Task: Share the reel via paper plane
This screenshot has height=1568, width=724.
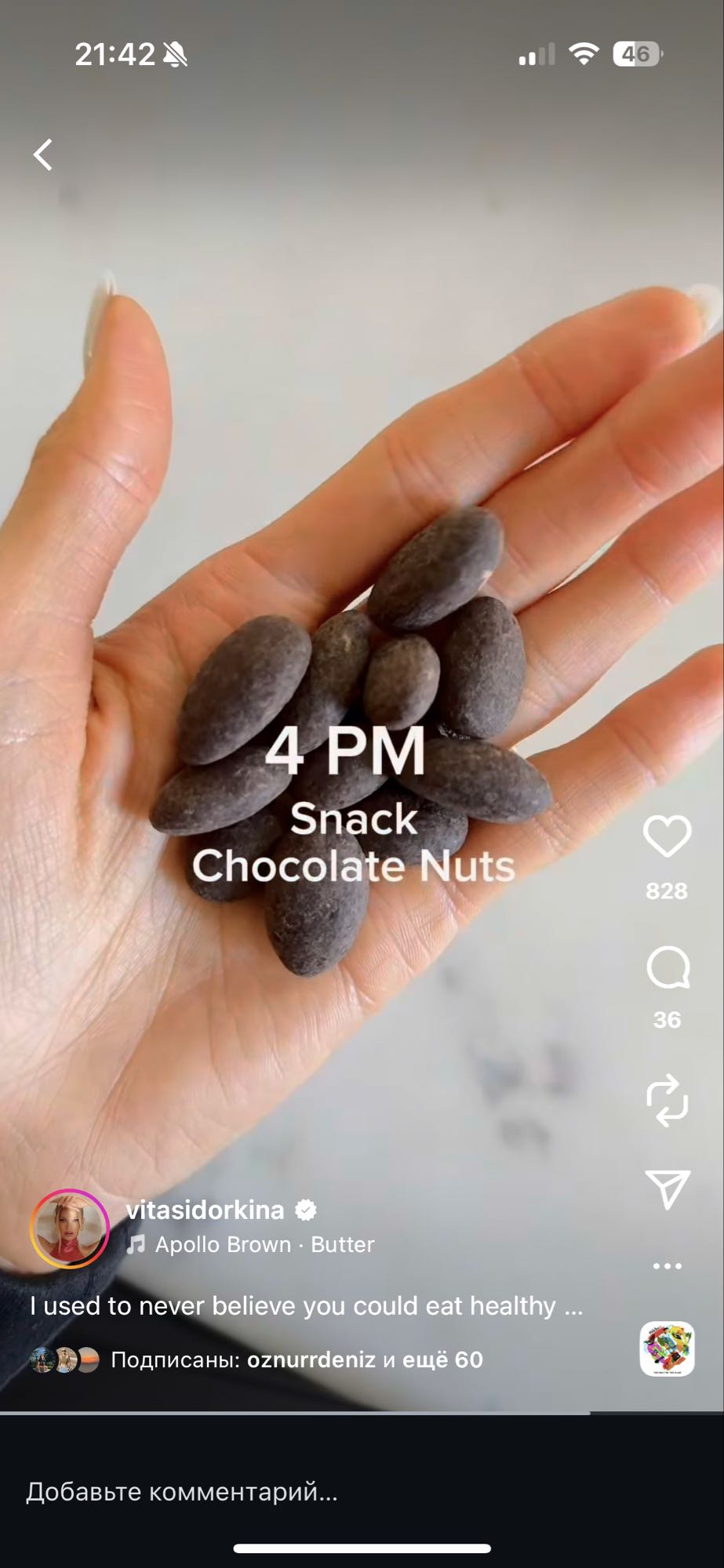Action: pyautogui.click(x=667, y=1189)
